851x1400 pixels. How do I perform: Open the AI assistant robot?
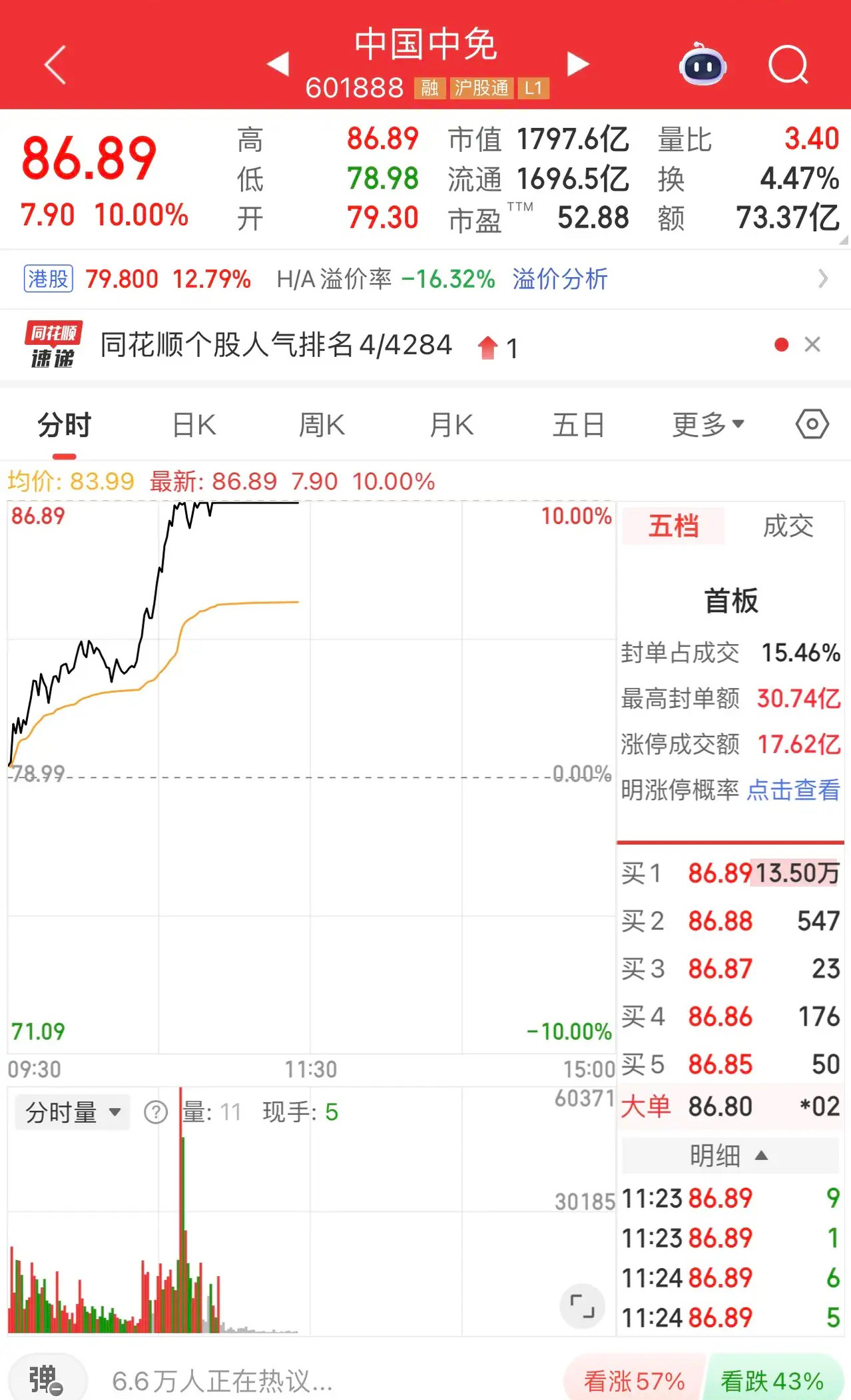[x=703, y=65]
